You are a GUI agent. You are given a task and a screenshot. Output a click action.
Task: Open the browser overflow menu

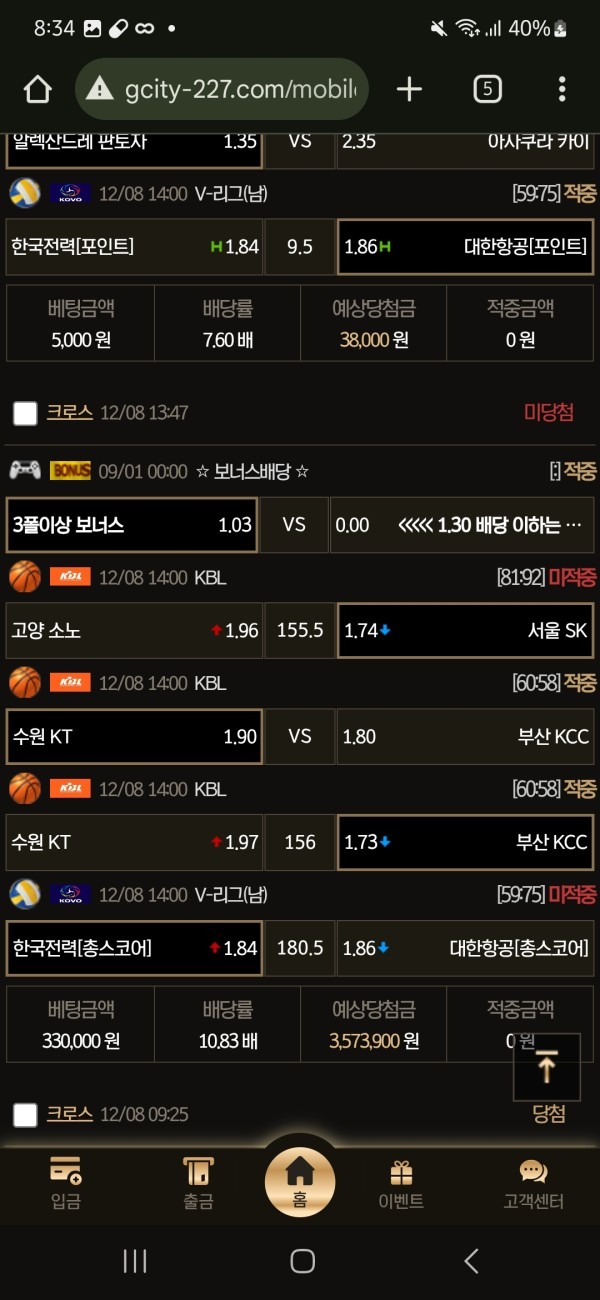562,90
